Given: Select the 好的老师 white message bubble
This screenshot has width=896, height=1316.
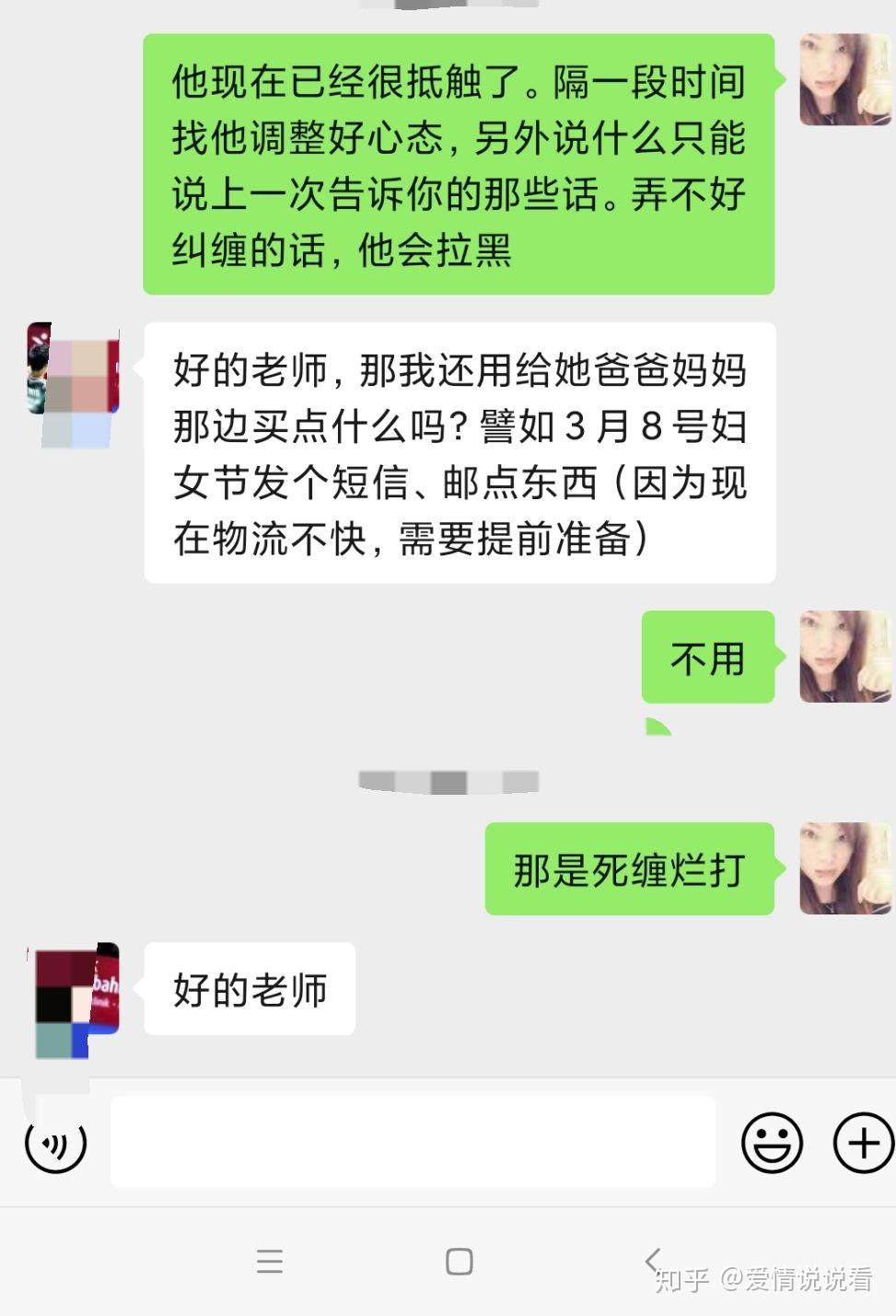Looking at the screenshot, I should pyautogui.click(x=249, y=988).
